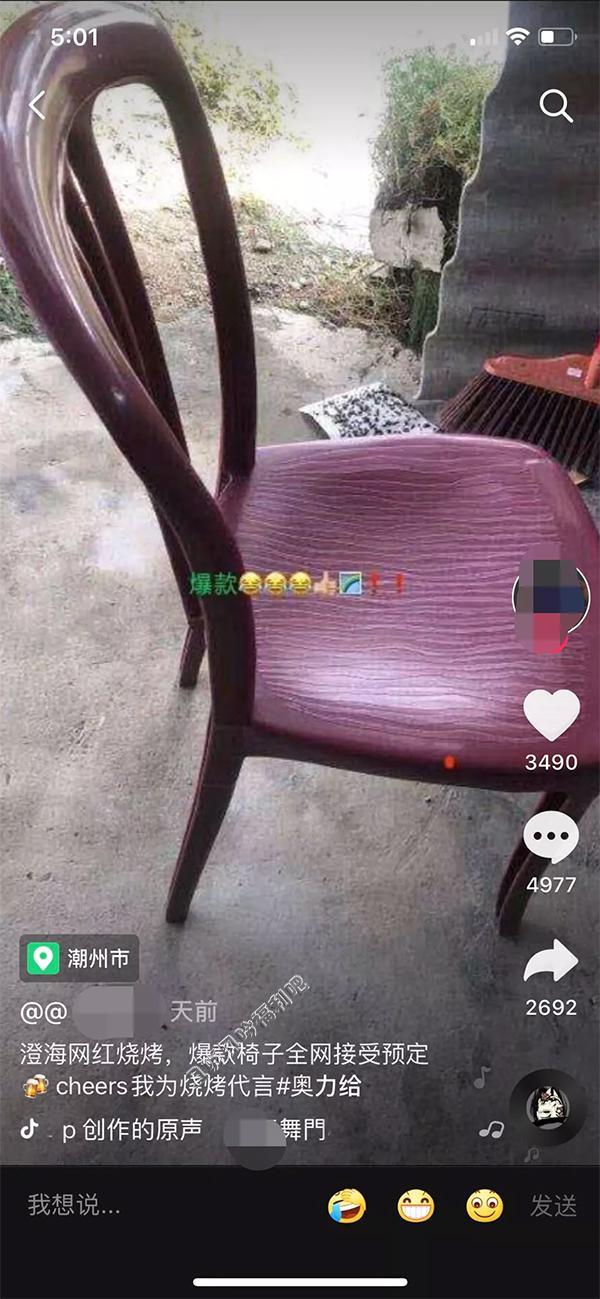
Task: Insert the blushing emoji in the comment bar
Action: click(485, 1206)
